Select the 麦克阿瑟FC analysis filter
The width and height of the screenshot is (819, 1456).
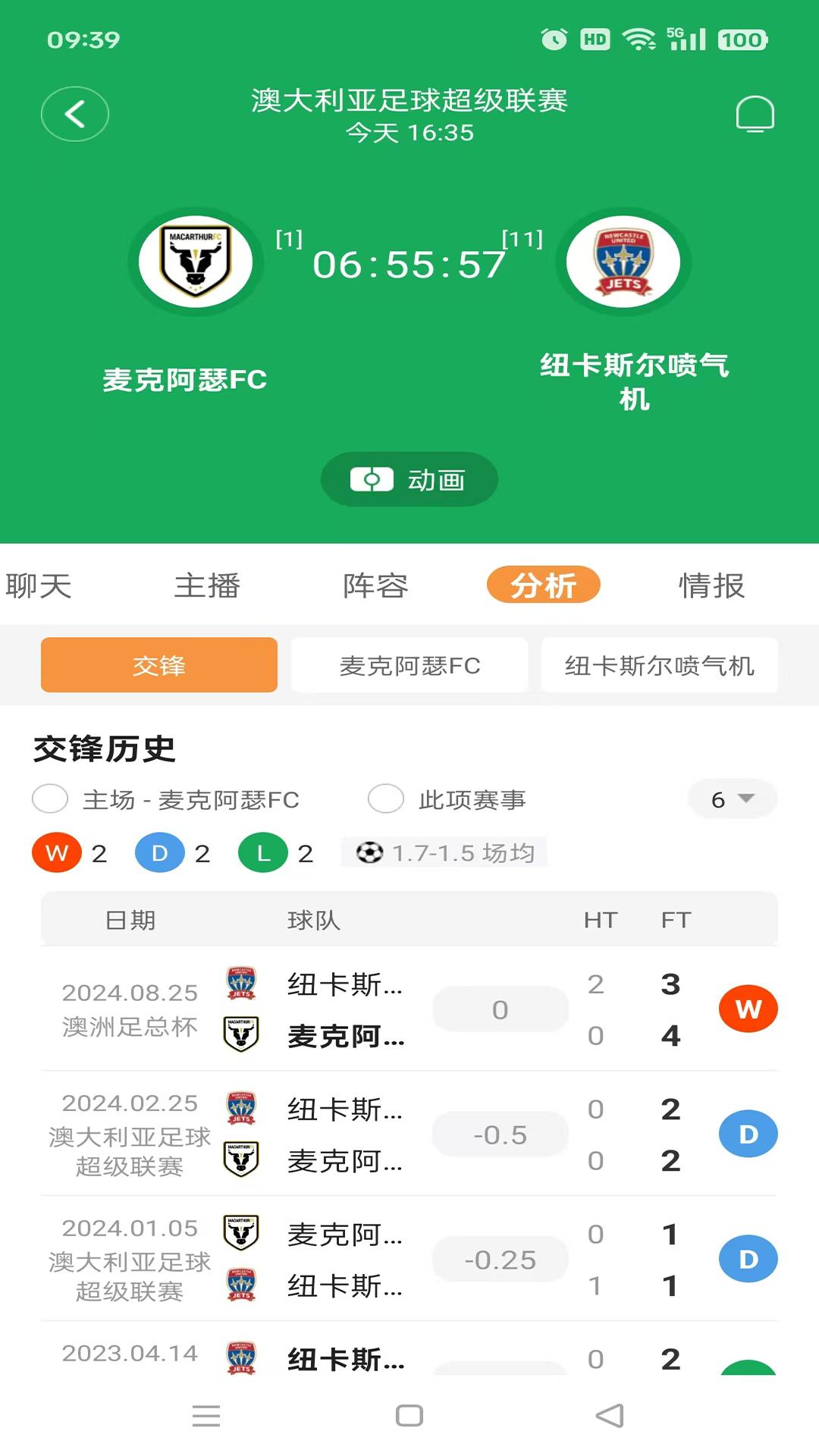409,665
